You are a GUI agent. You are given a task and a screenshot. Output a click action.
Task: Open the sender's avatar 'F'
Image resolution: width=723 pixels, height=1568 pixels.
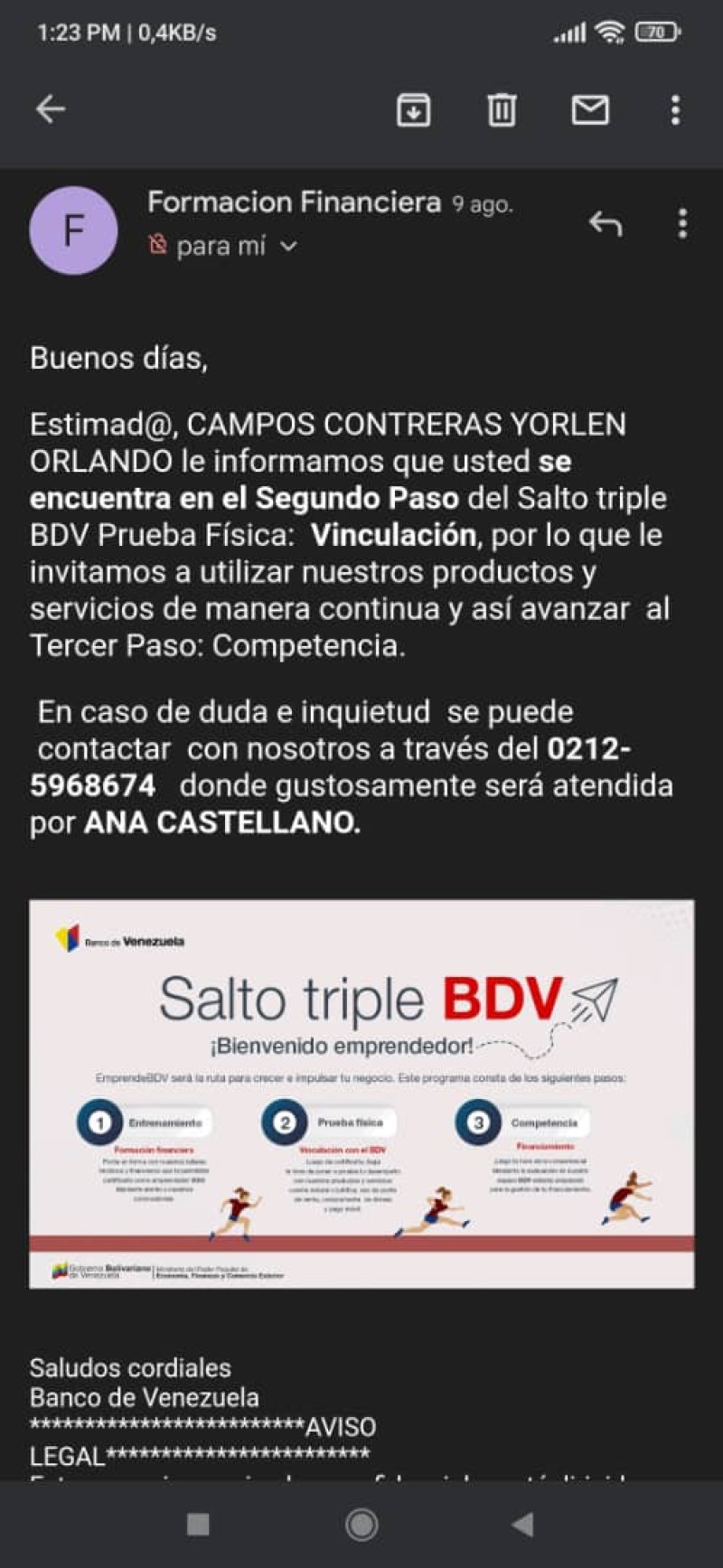point(73,230)
